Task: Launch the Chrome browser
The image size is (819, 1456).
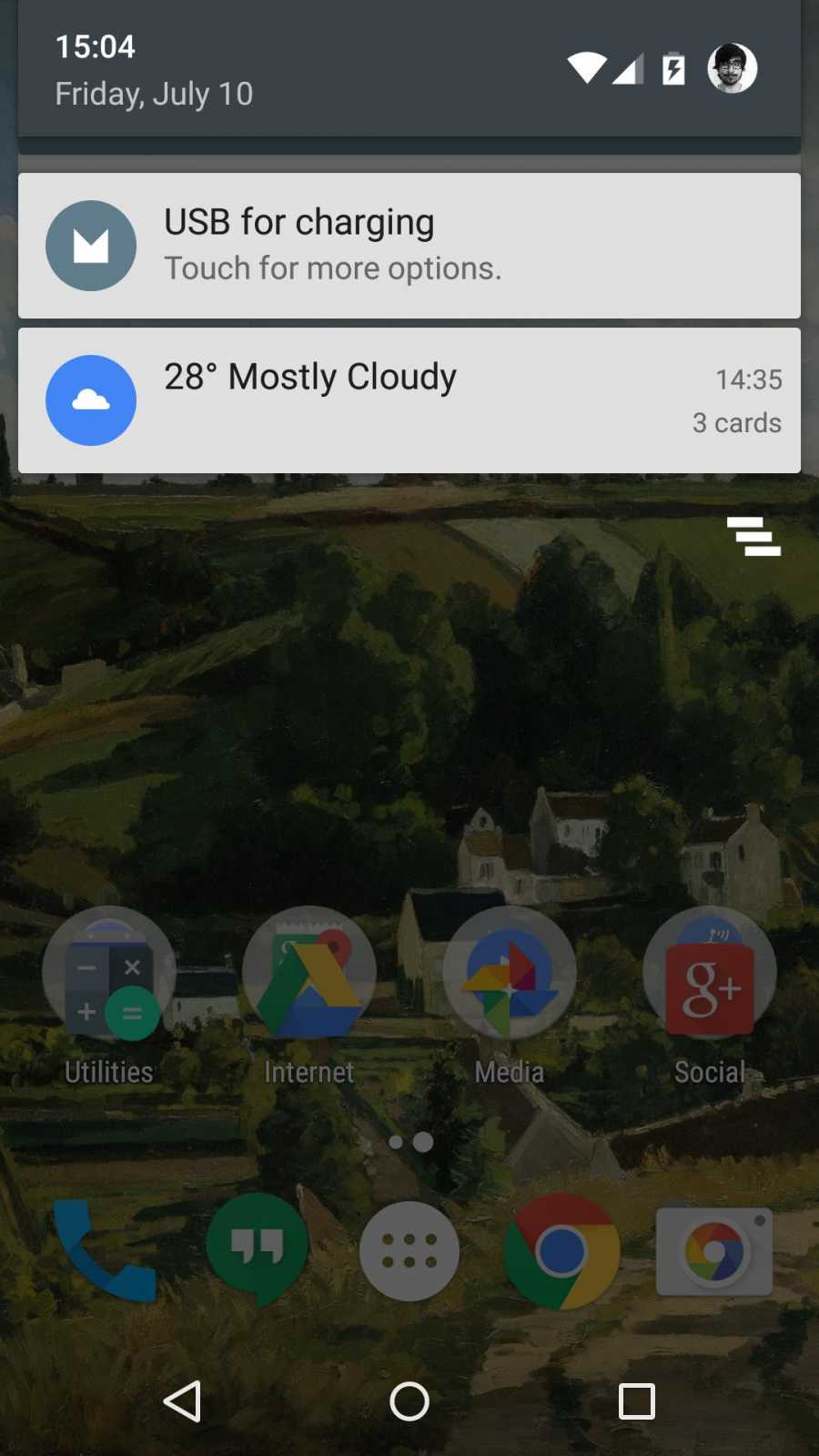Action: (561, 1251)
